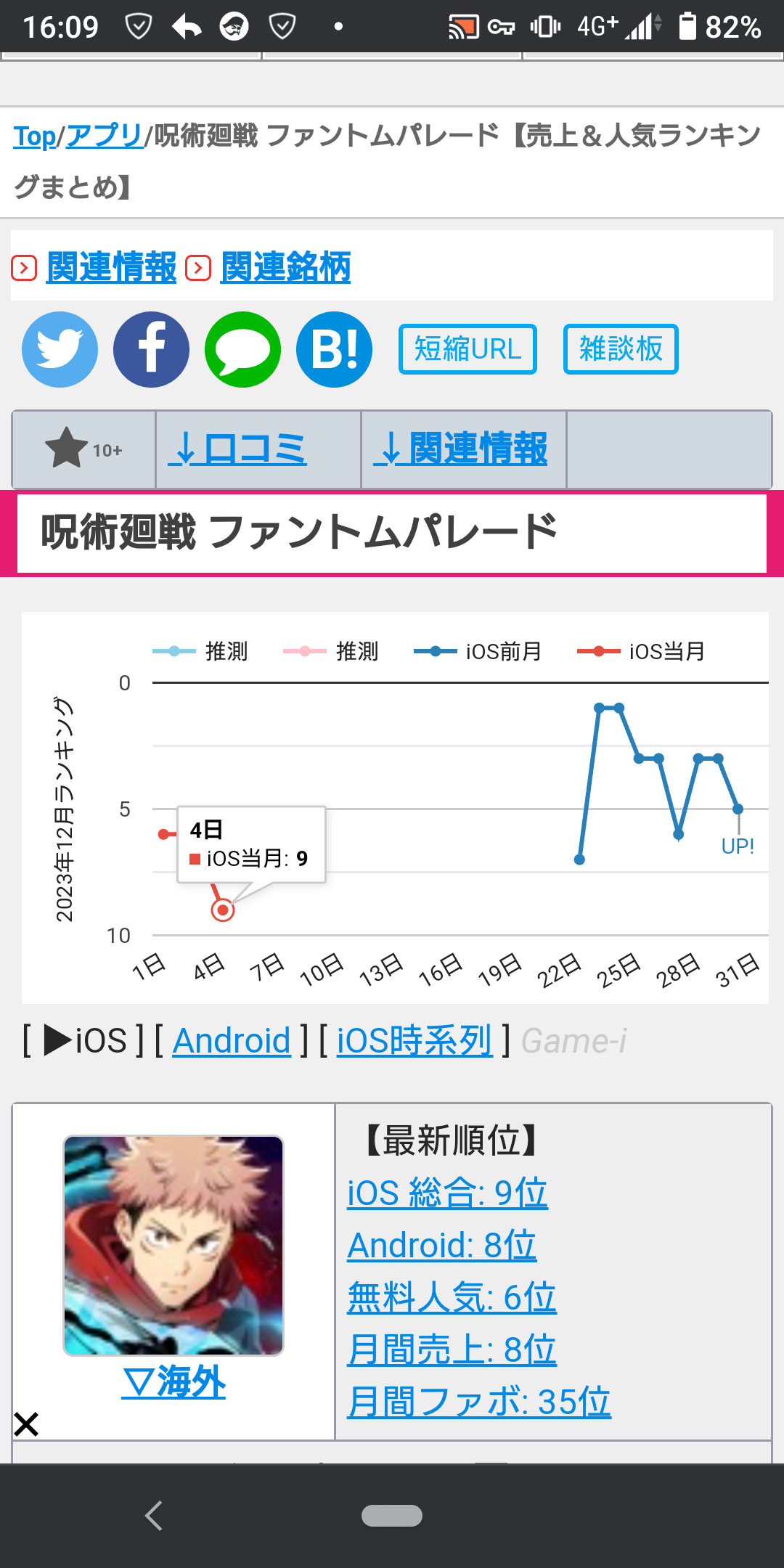
Task: Go back using the system back arrow
Action: (153, 1516)
